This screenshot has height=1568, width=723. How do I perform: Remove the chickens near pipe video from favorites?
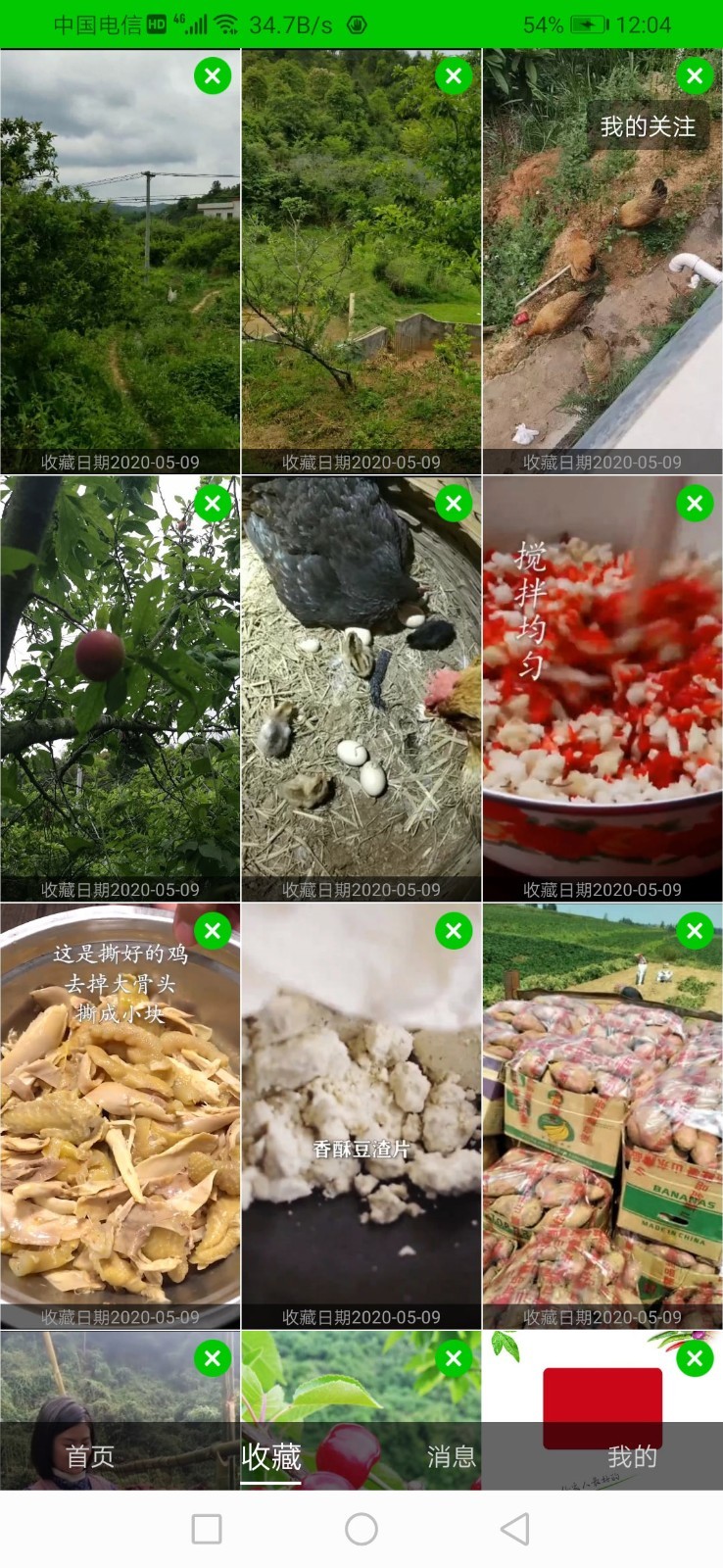pyautogui.click(x=695, y=75)
